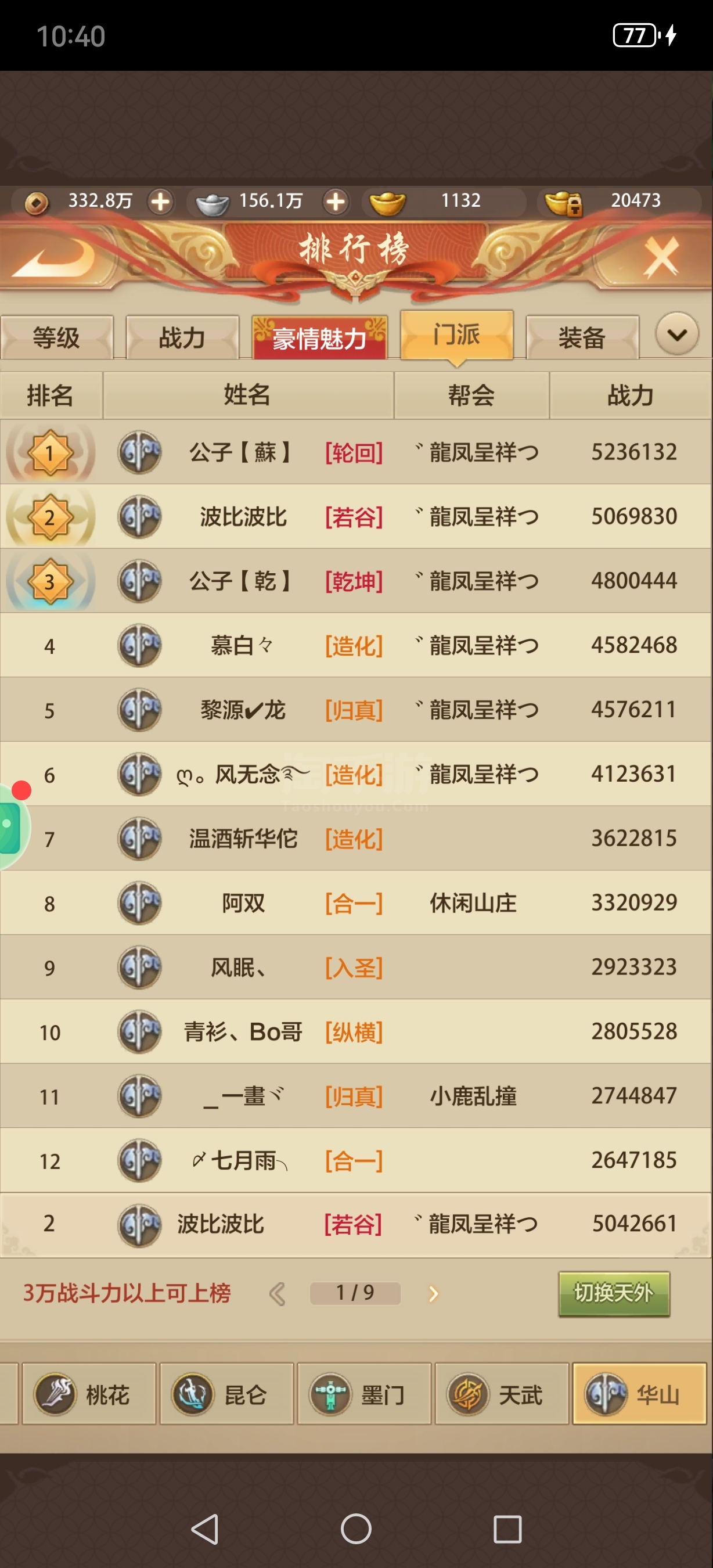Show 昆仑 sect ranking

226,1394
